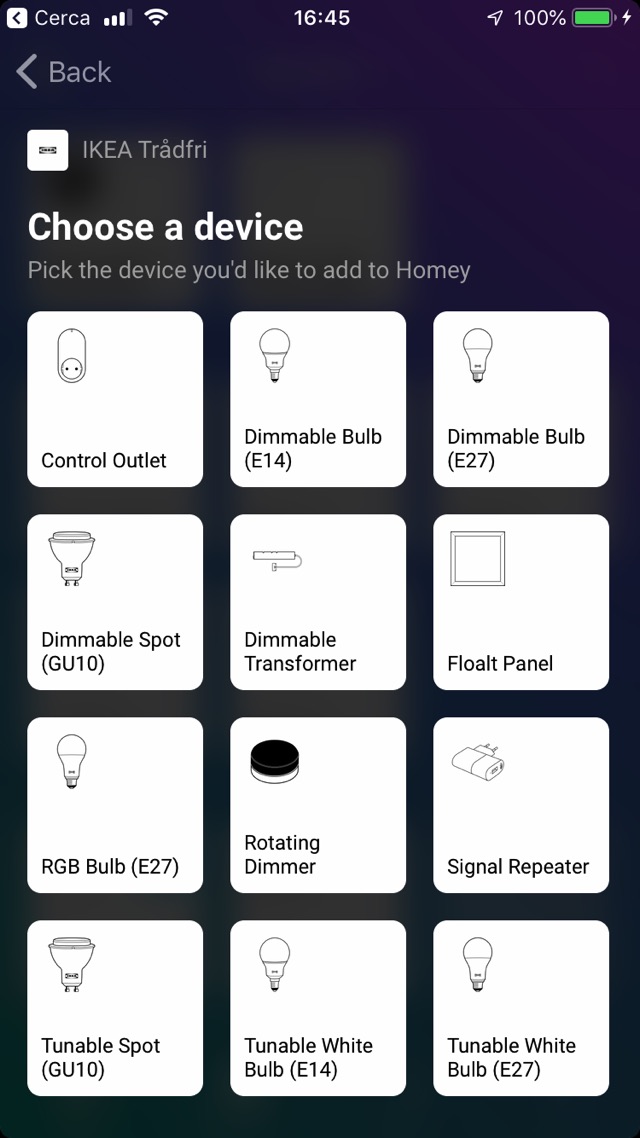
Task: Go back to the previous screen
Action: point(63,72)
